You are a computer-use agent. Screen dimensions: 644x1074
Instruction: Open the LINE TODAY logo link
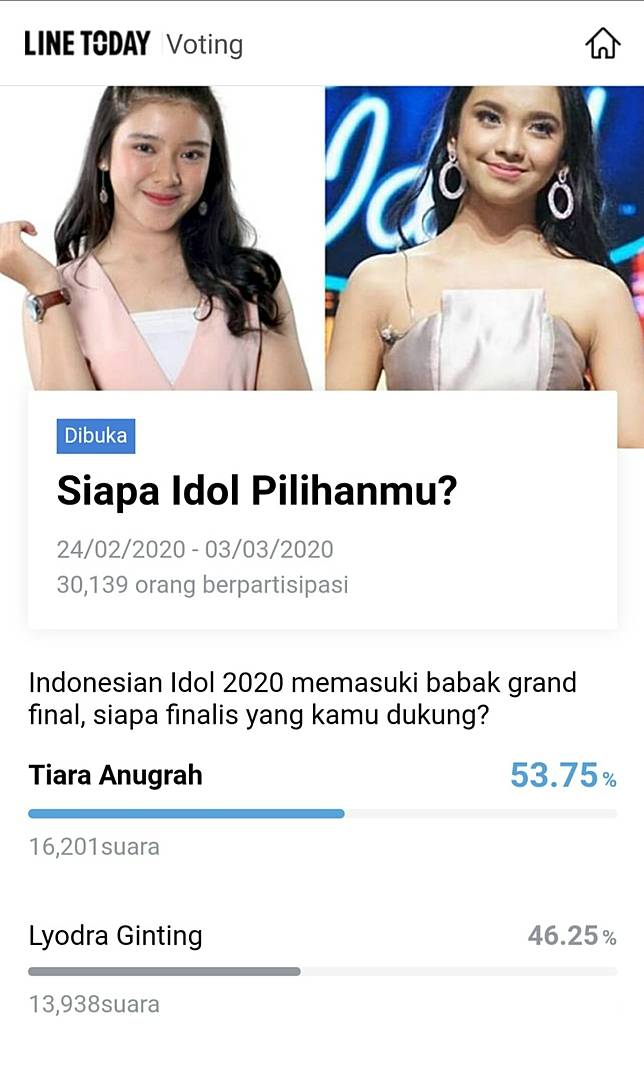click(x=87, y=44)
